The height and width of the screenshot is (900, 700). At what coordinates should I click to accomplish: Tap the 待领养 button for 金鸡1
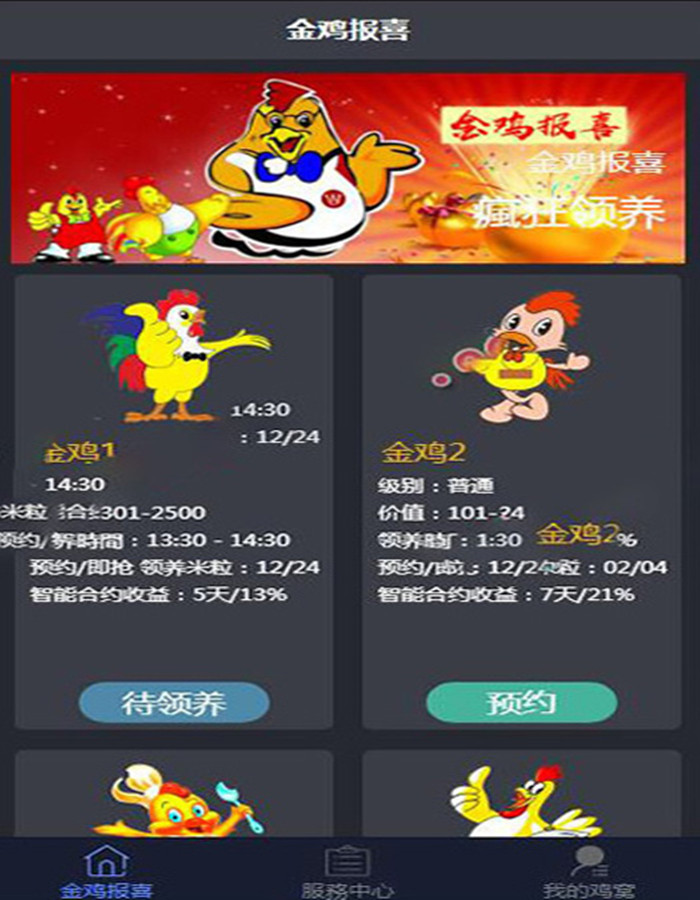(x=174, y=703)
